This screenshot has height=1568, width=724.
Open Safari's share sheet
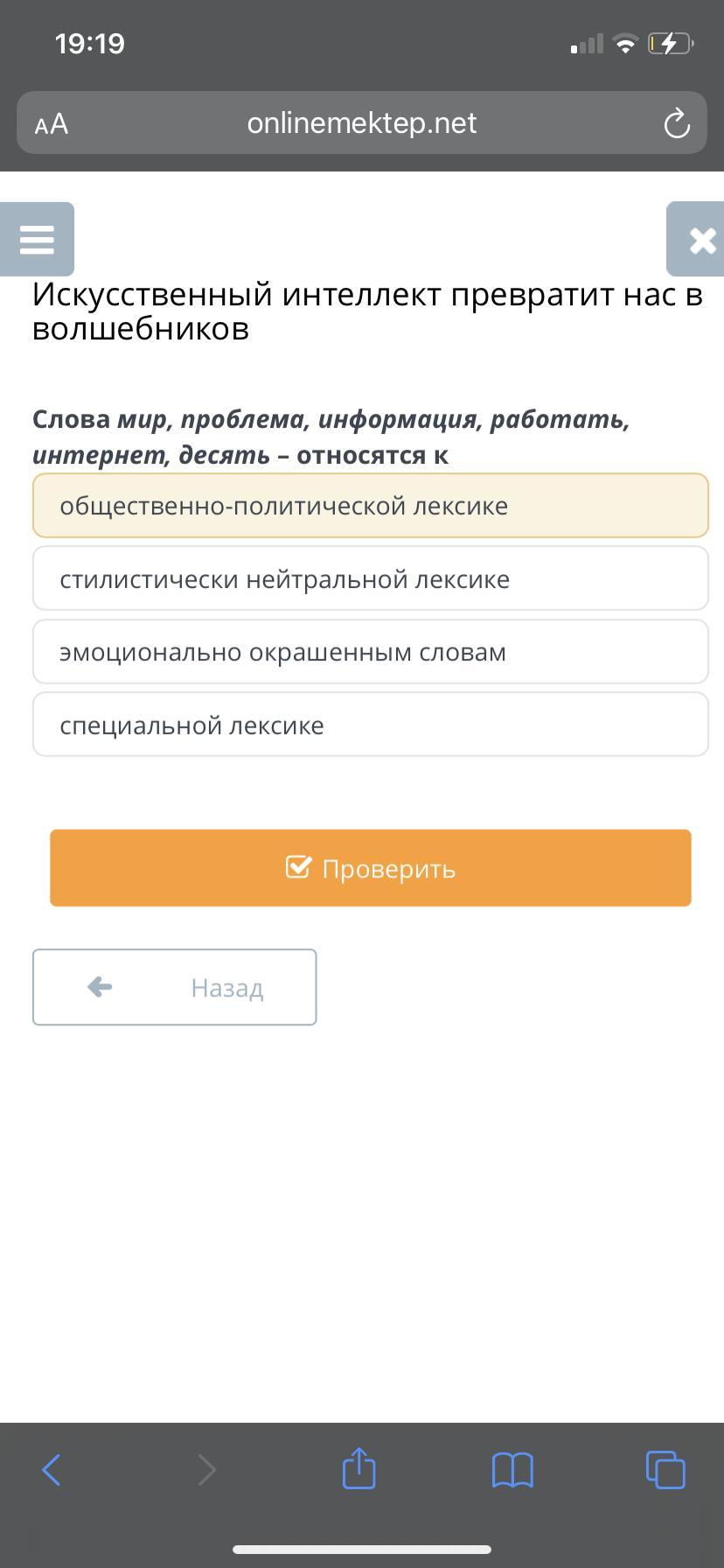click(359, 1469)
